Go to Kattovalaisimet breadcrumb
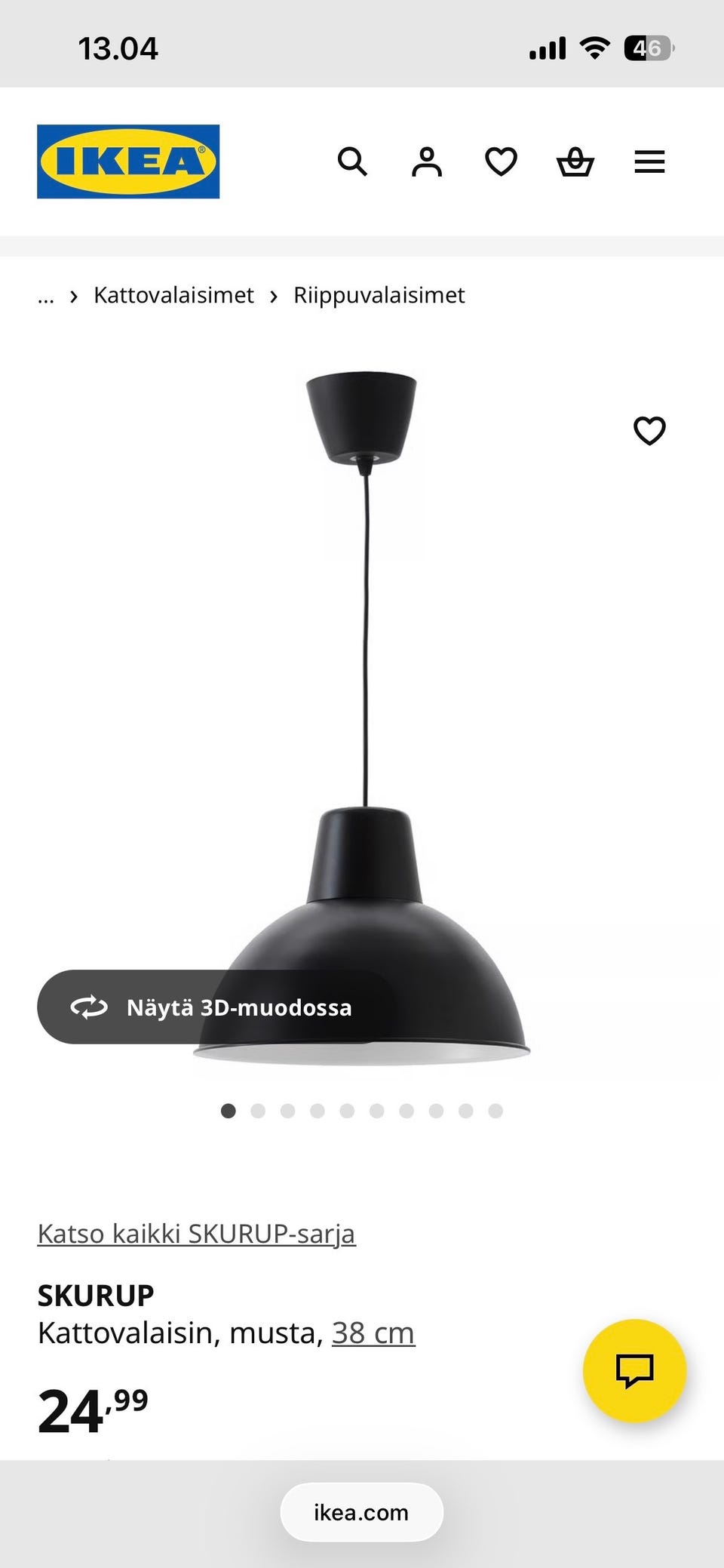This screenshot has width=724, height=1568. point(173,296)
